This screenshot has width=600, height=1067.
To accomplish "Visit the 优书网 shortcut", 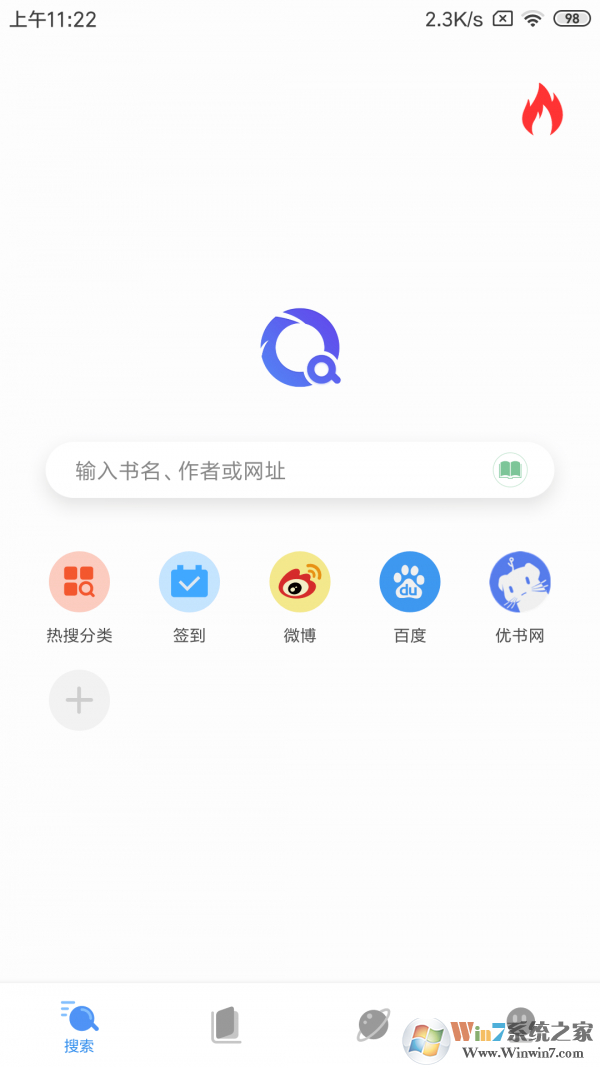I will 520,582.
